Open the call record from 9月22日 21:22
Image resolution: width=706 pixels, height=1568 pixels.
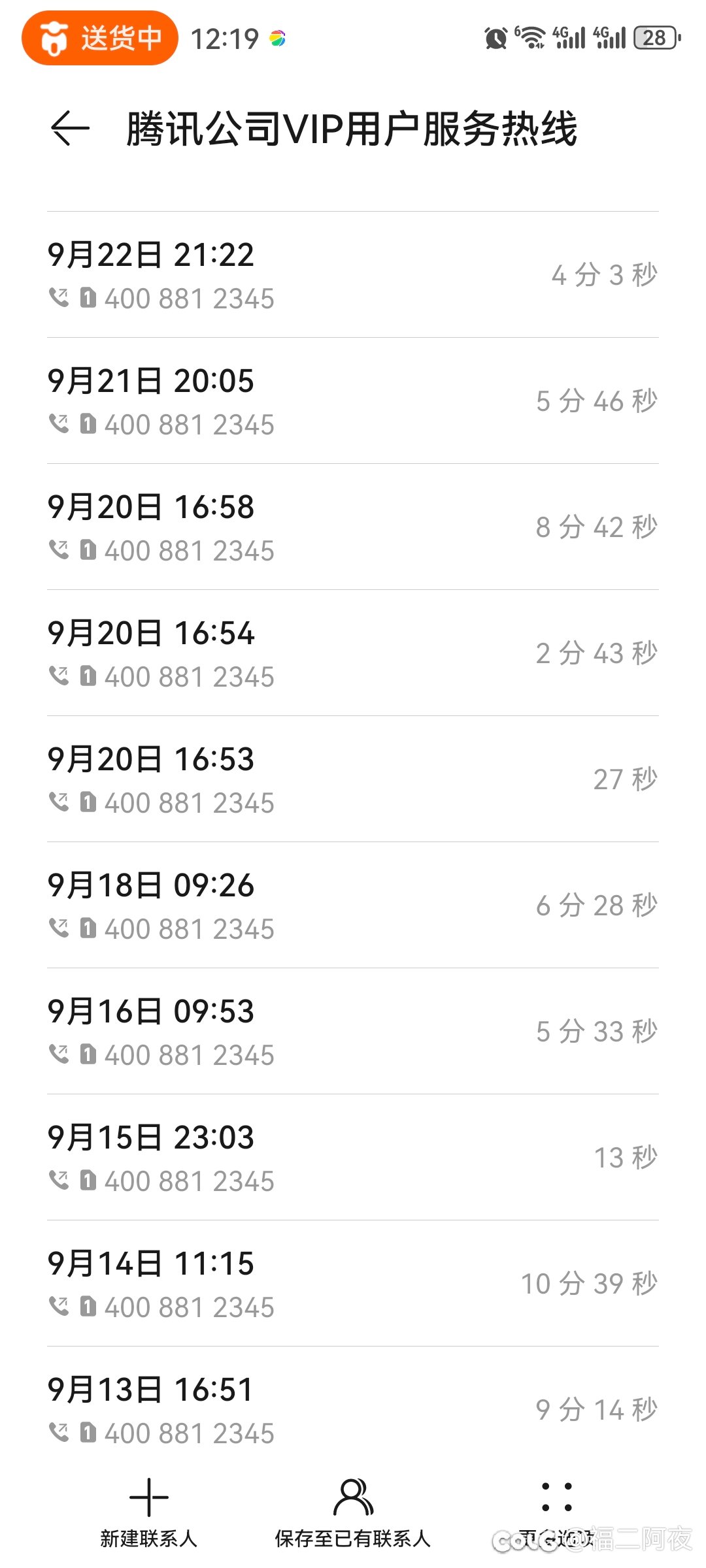(353, 275)
